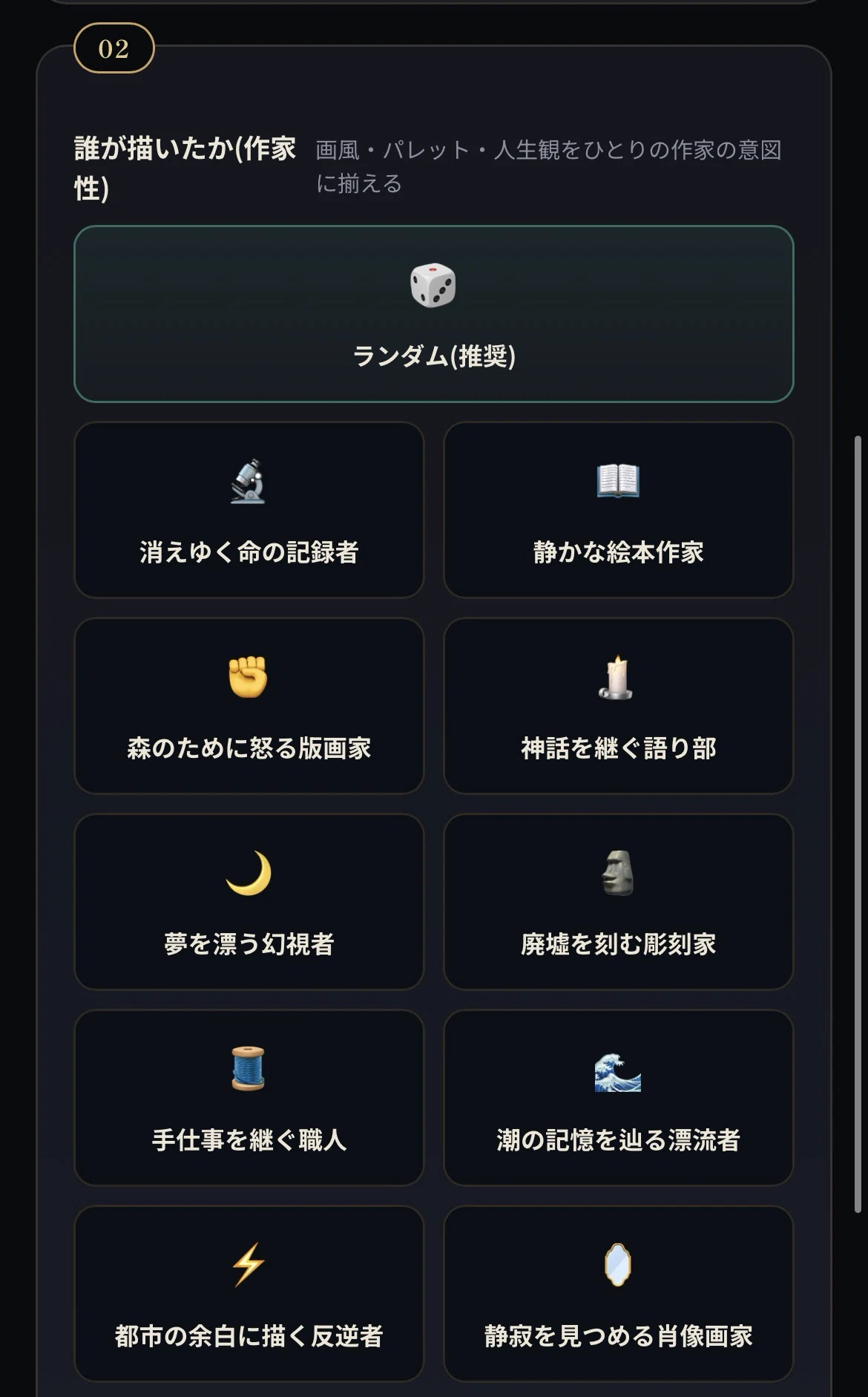The image size is (868, 1397).
Task: Select the ランダム(推奨) dice option
Action: 434,314
